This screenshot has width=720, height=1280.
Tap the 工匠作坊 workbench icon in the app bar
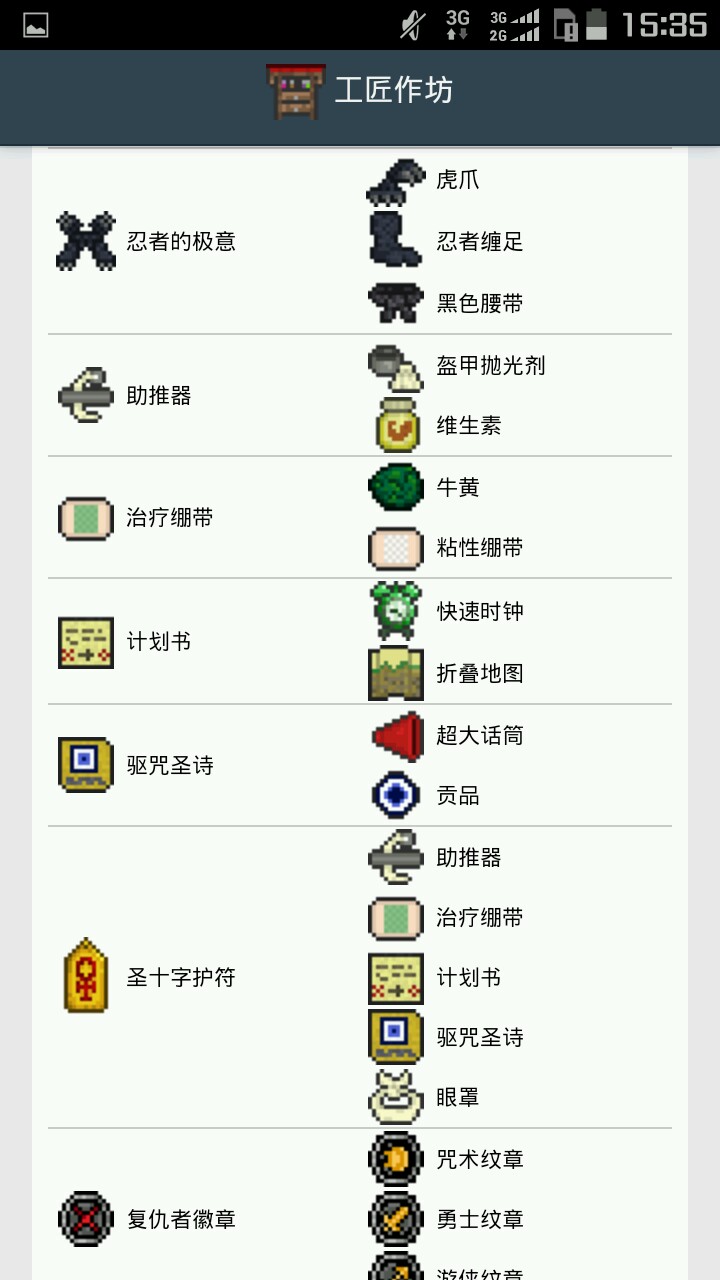point(297,91)
